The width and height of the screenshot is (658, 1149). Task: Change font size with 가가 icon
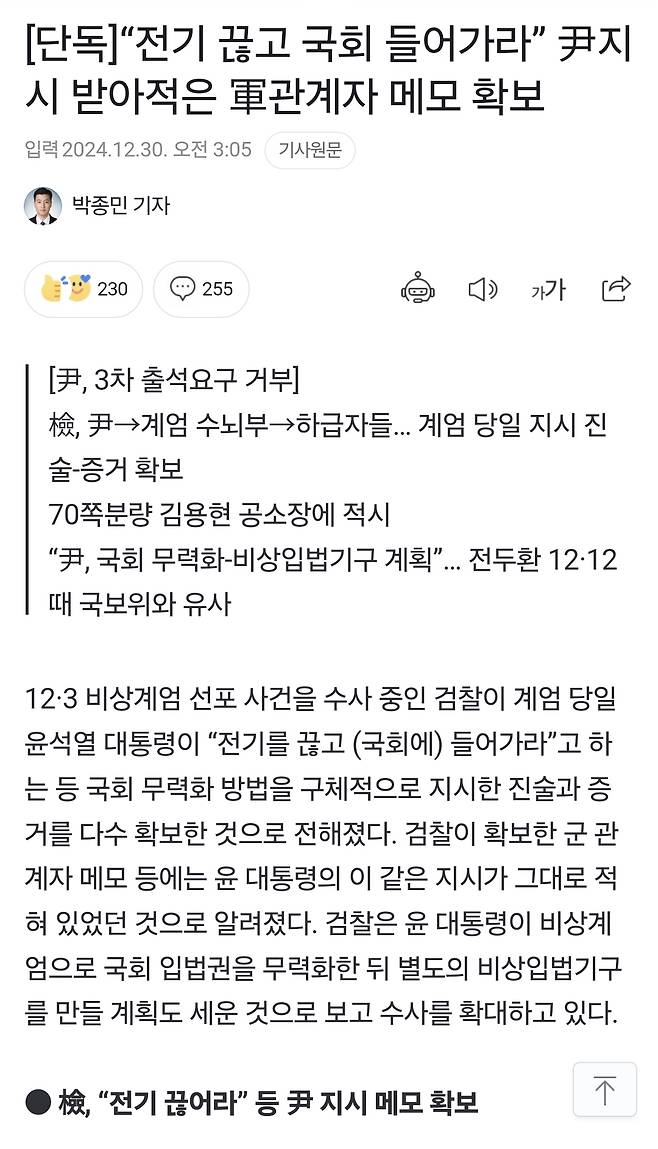tap(548, 289)
